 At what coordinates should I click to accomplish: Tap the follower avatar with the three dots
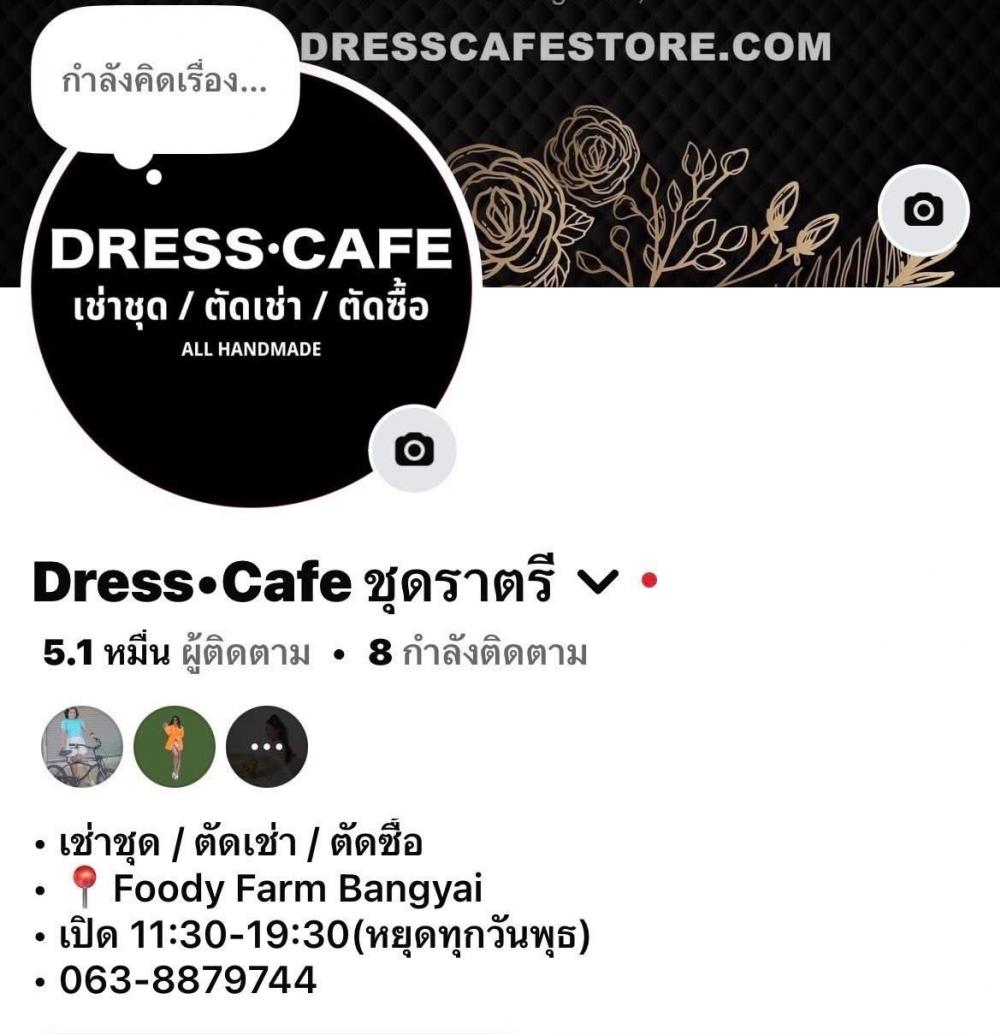point(267,747)
